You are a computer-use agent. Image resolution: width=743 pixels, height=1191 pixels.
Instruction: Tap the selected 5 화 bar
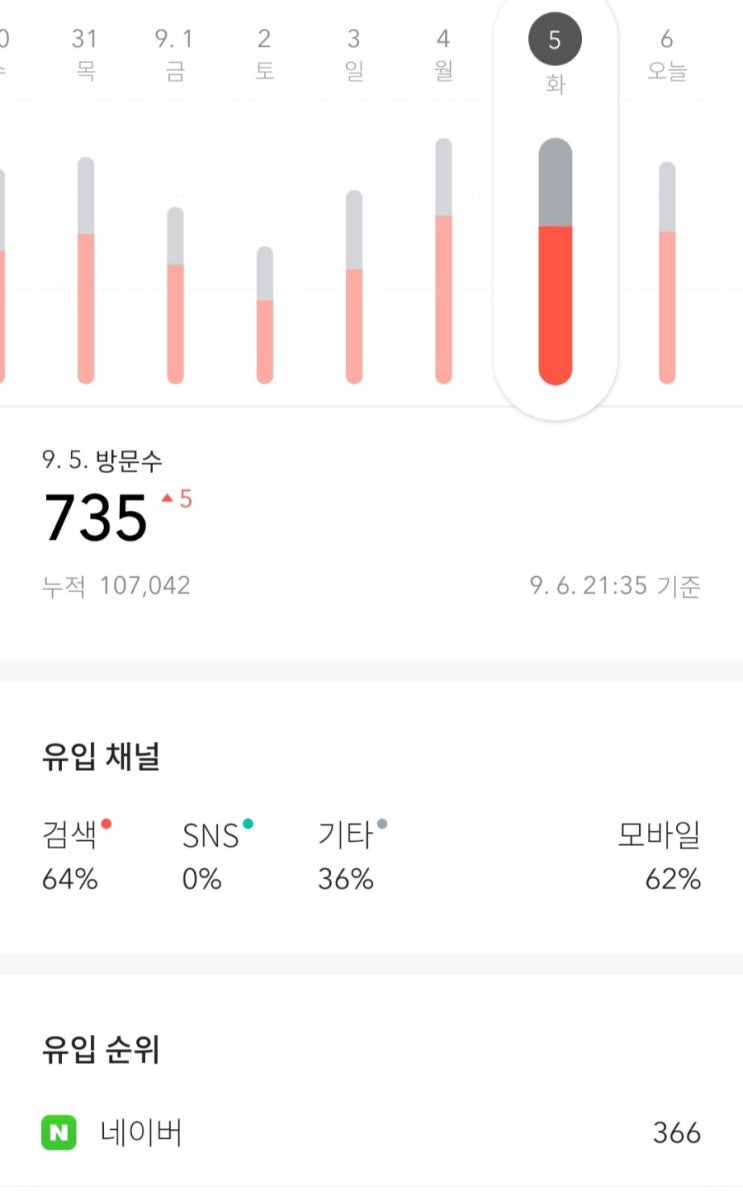pos(555,261)
